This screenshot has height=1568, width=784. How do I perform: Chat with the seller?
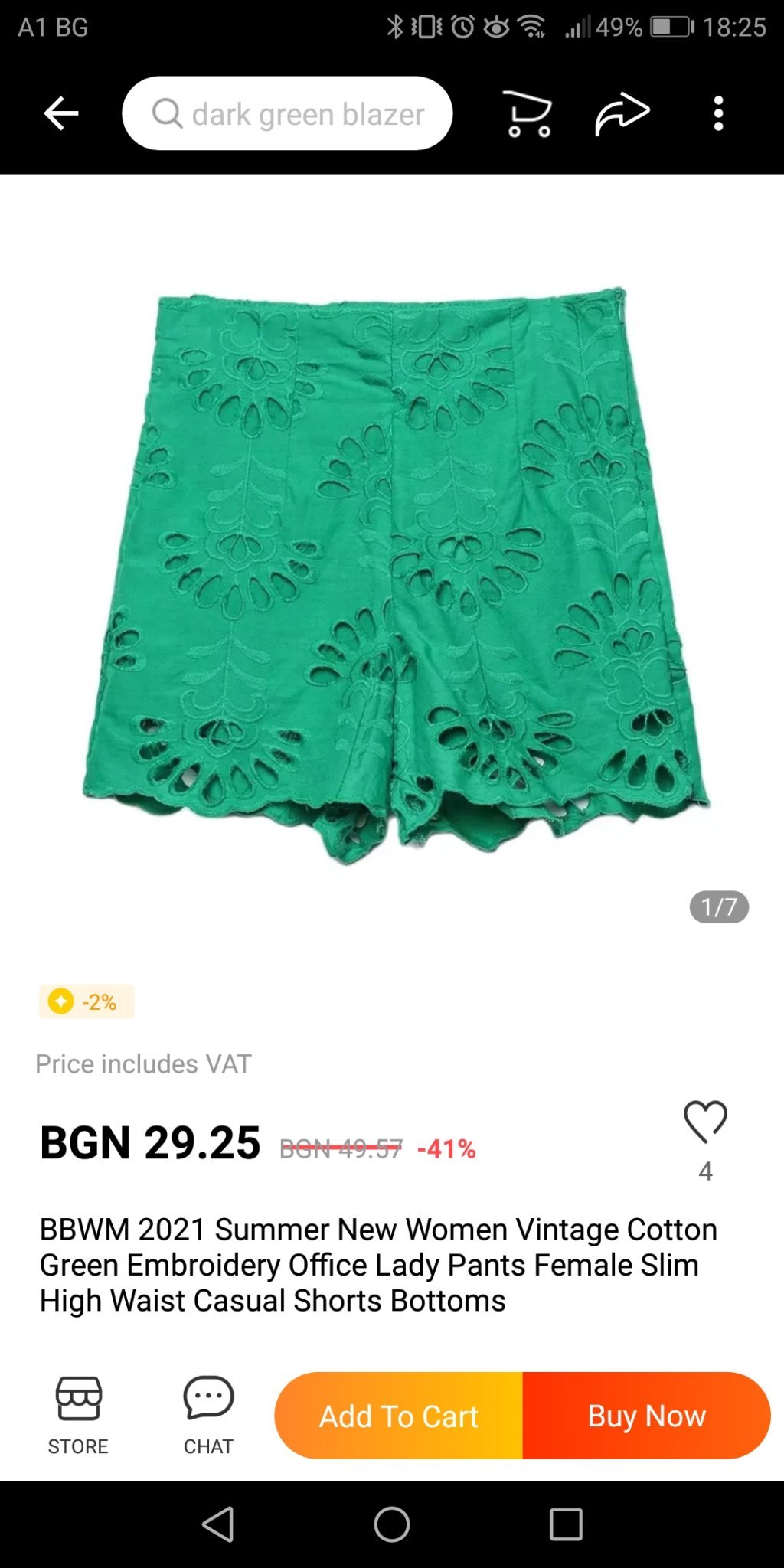click(208, 1415)
